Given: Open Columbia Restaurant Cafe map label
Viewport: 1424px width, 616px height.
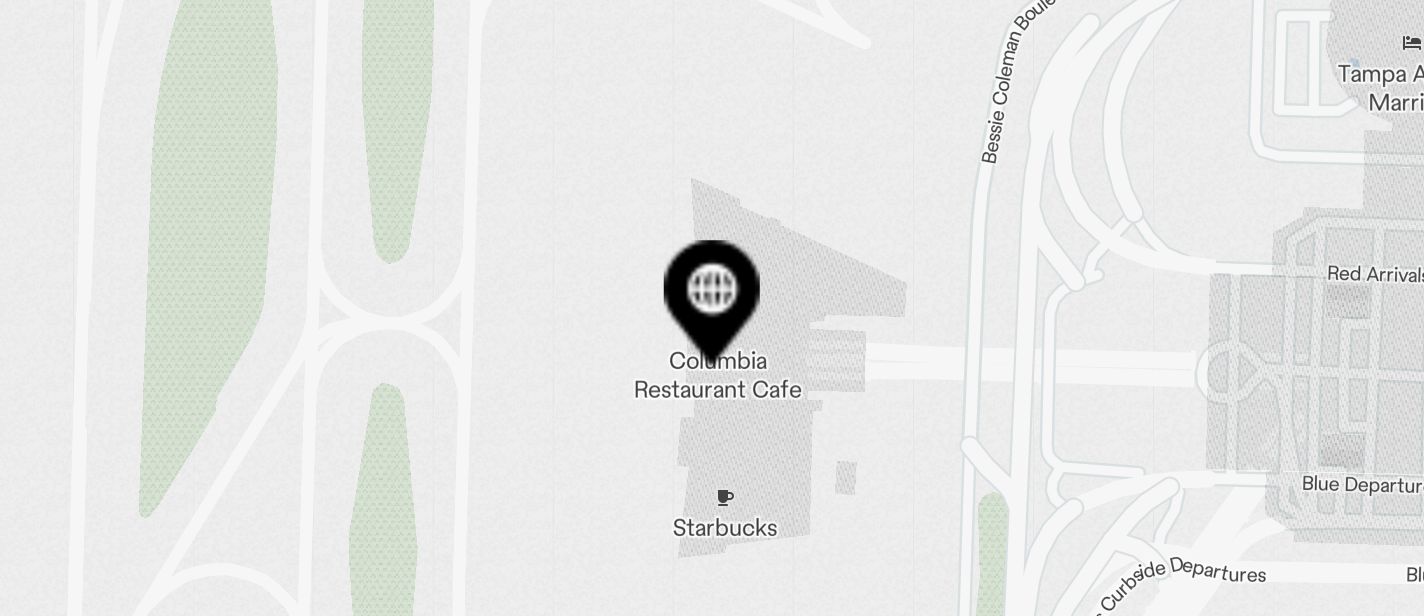Looking at the screenshot, I should (x=718, y=375).
